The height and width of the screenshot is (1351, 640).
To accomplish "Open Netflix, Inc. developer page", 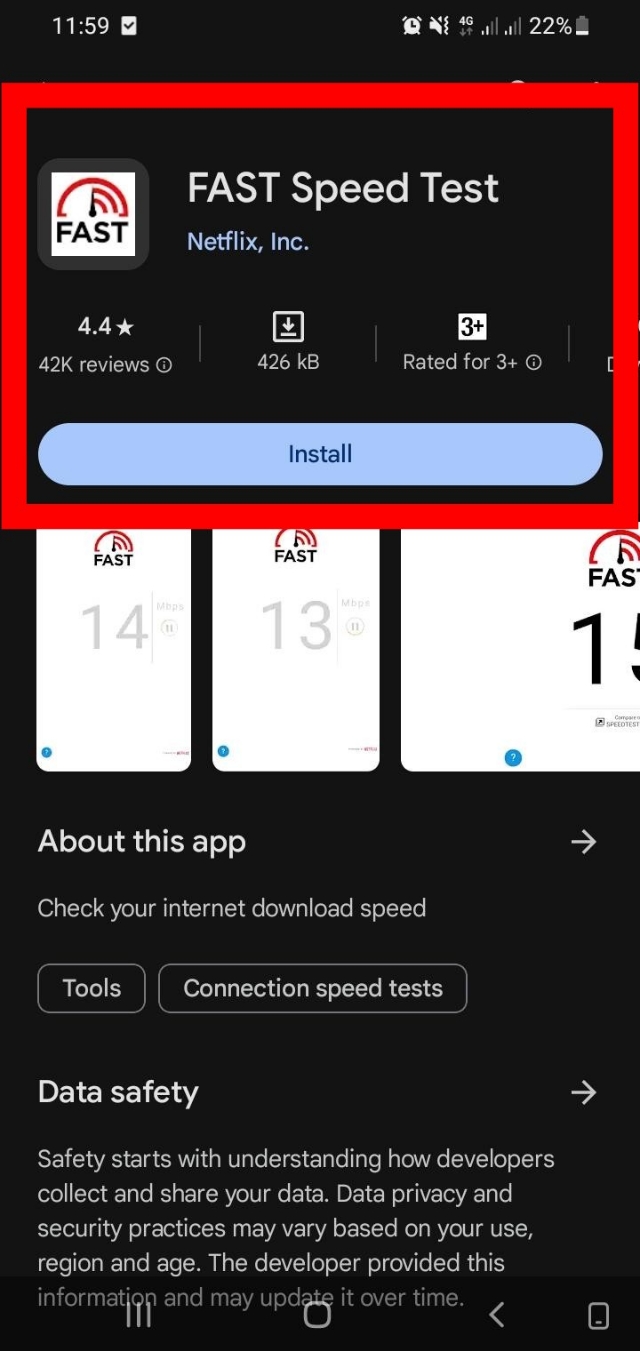I will (x=248, y=241).
